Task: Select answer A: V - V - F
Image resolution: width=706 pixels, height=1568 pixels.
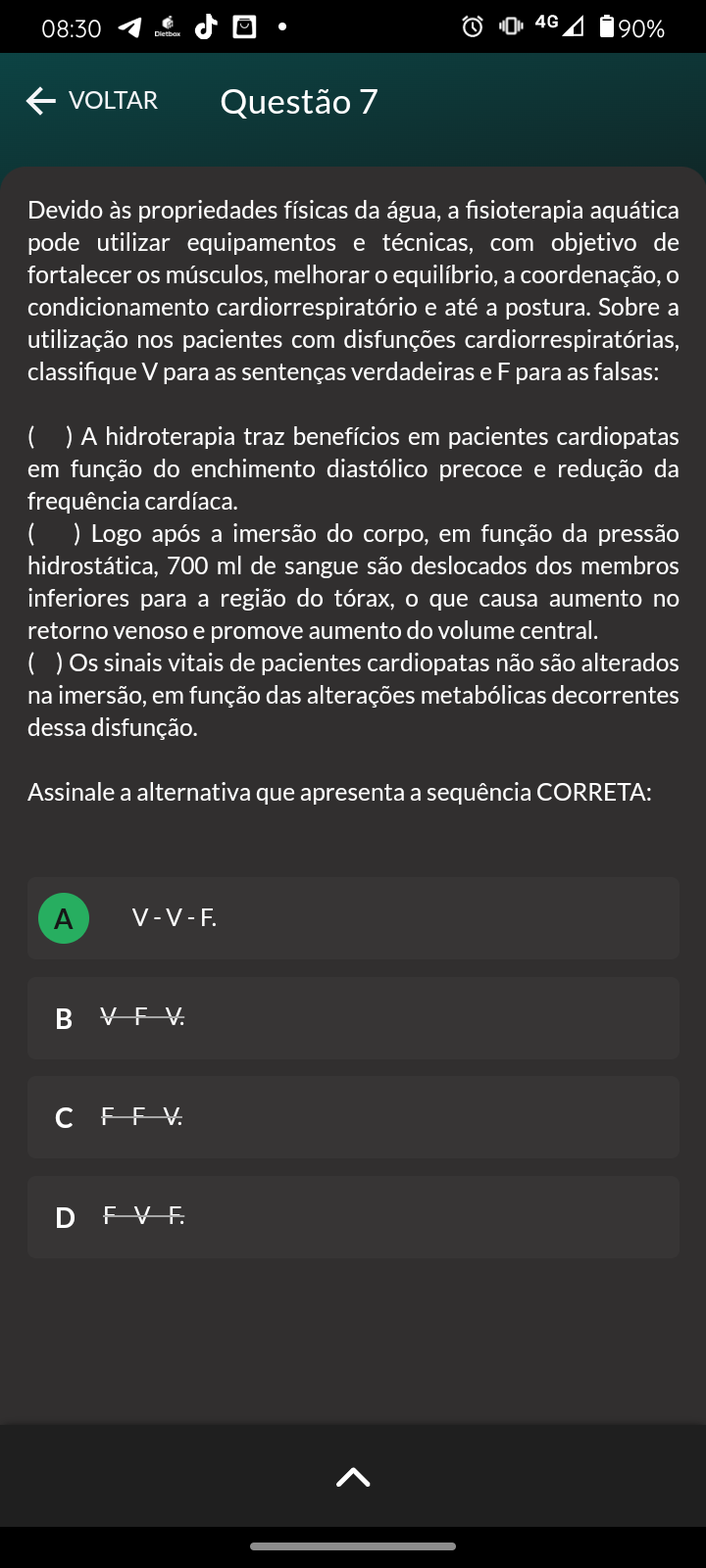Action: [353, 918]
